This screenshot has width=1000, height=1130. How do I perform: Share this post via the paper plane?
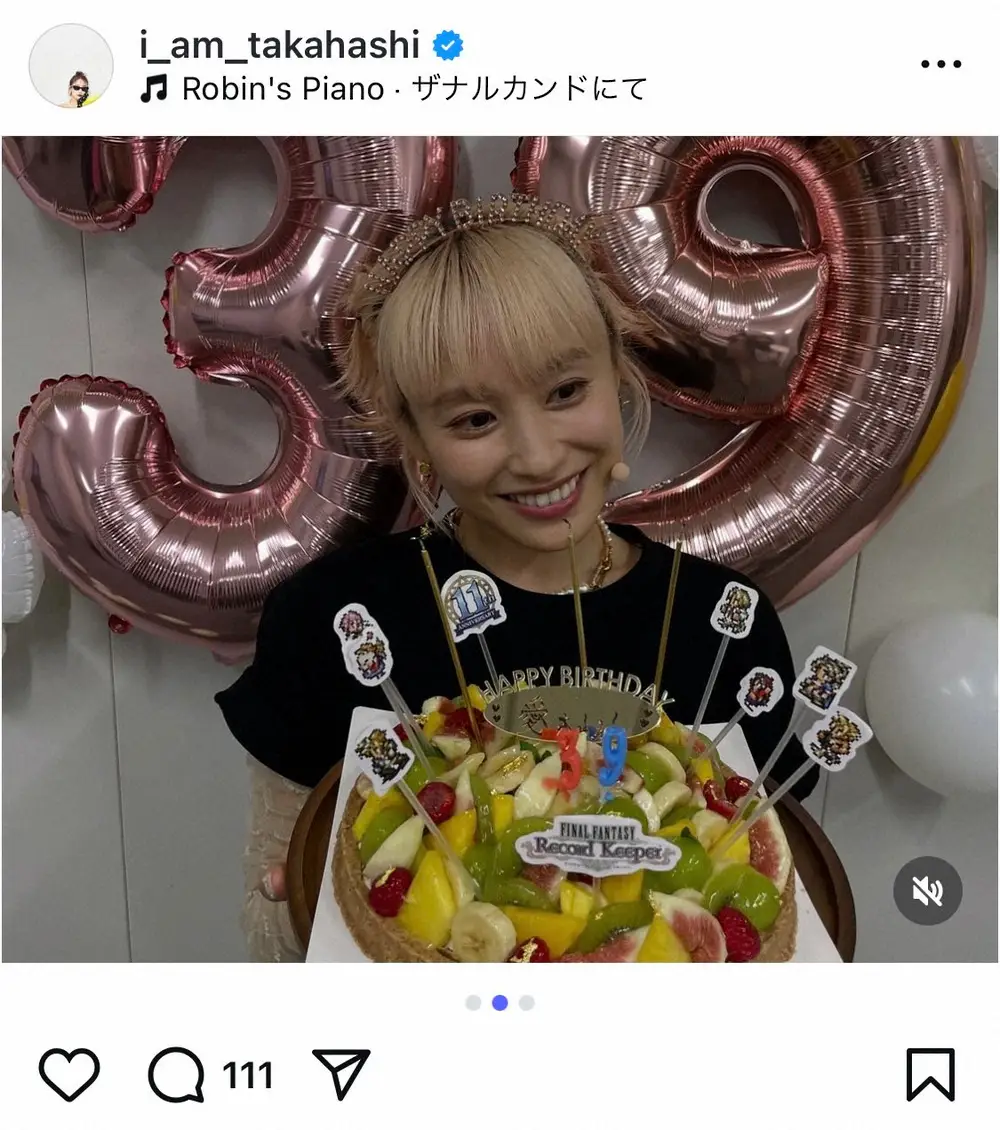(x=341, y=1075)
